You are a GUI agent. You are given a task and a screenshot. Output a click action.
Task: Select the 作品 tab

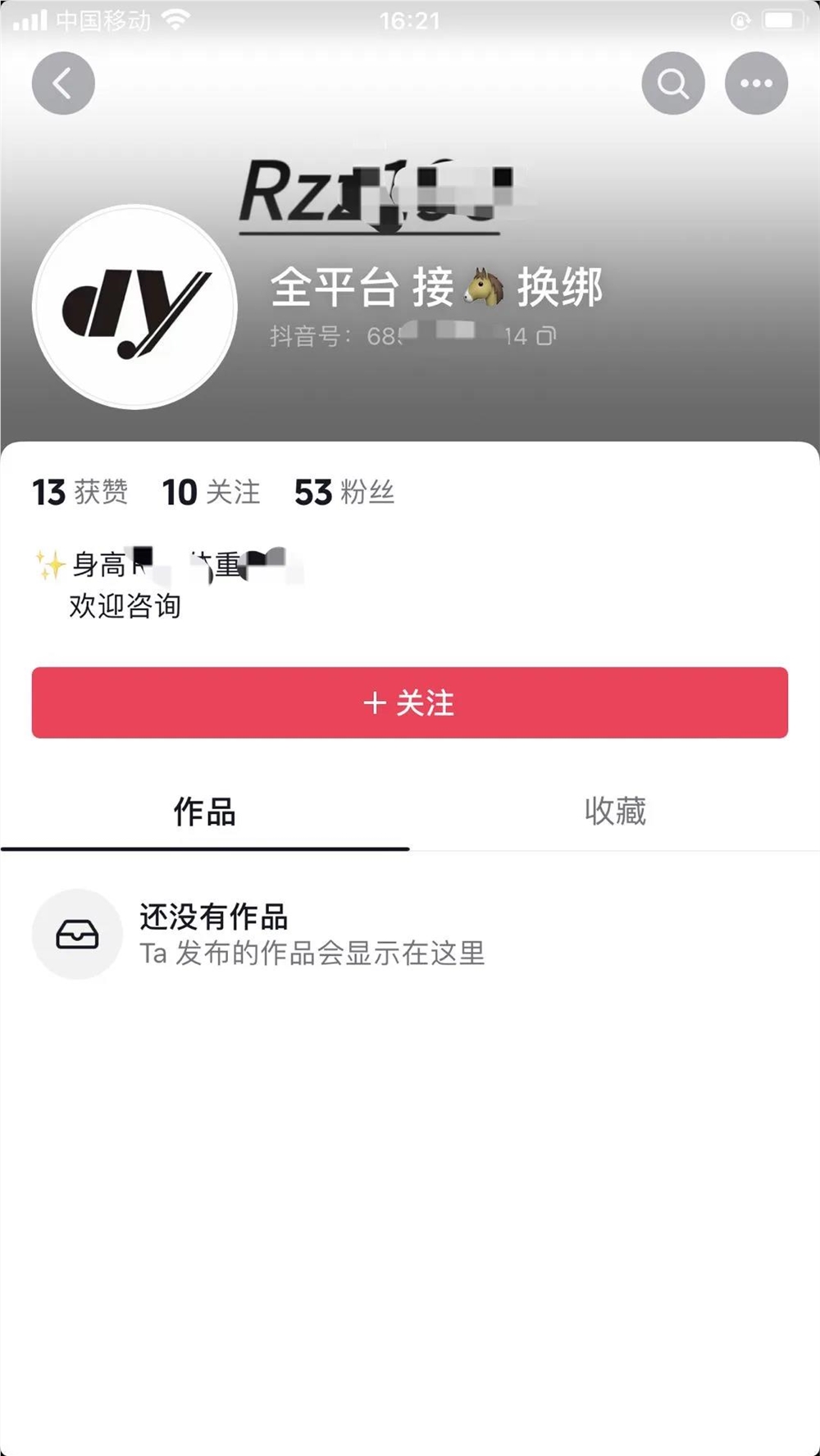tap(203, 811)
